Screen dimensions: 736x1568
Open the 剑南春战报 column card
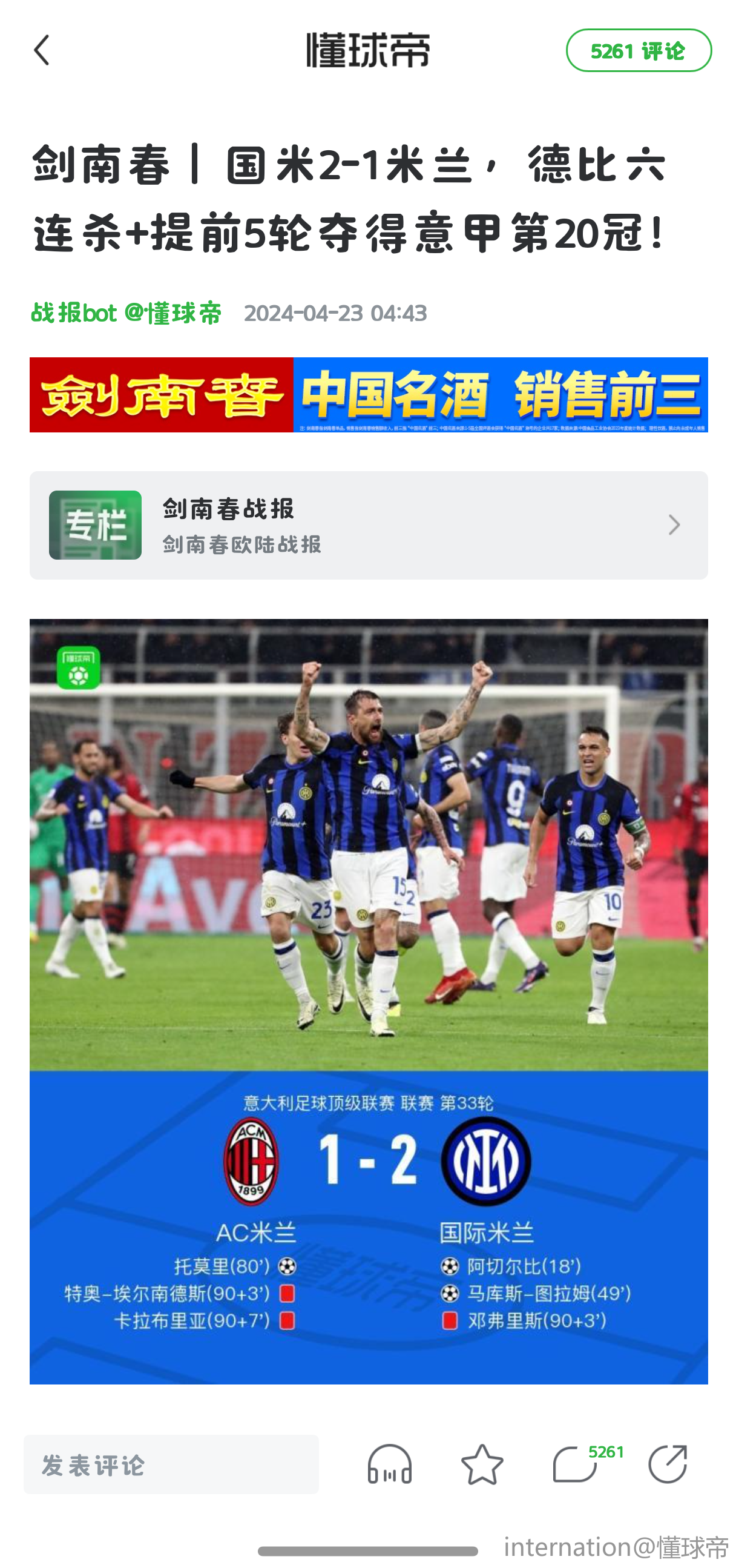point(368,524)
